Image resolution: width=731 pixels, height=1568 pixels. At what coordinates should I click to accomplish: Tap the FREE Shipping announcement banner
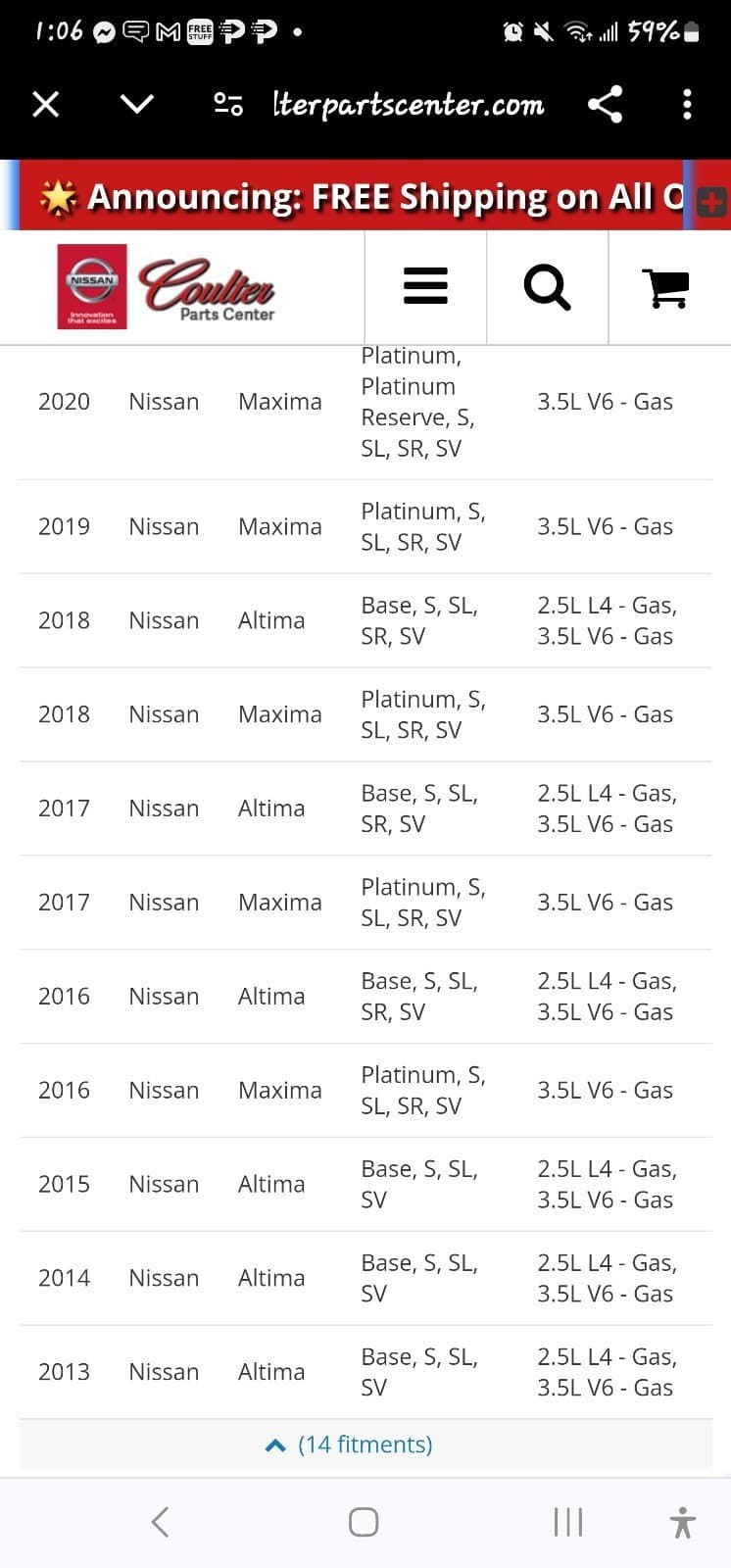(x=363, y=197)
